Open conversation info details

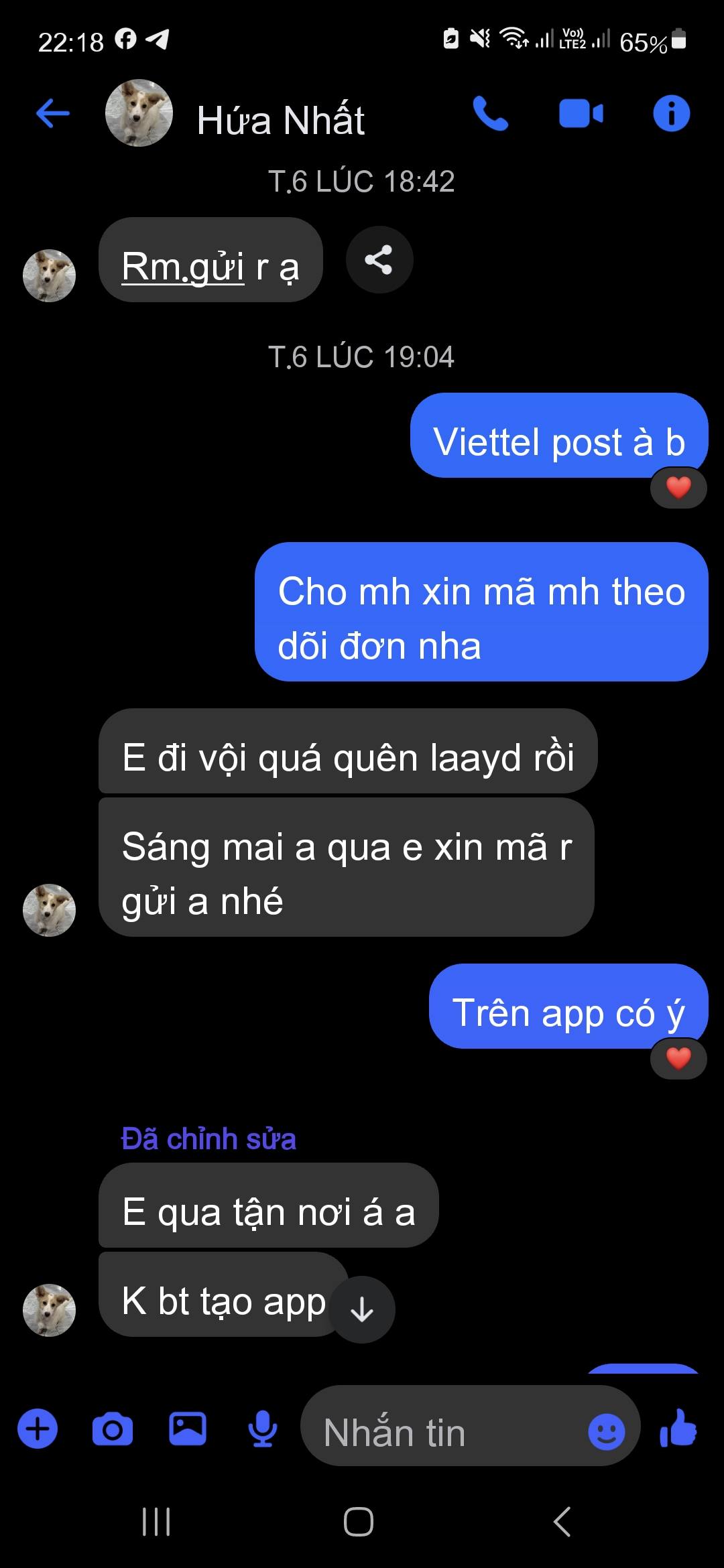tap(671, 113)
